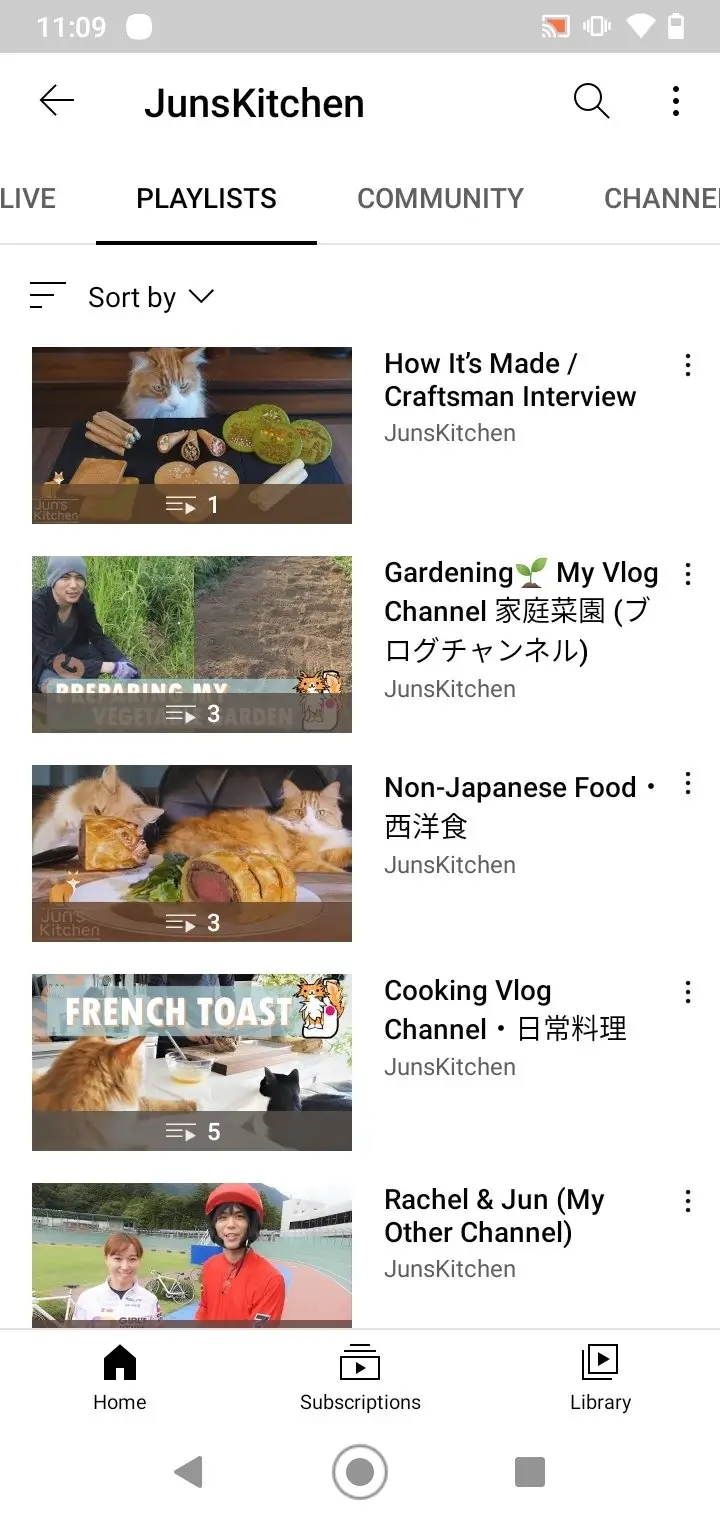Image resolution: width=720 pixels, height=1520 pixels.
Task: Open the Library tab
Action: click(600, 1378)
